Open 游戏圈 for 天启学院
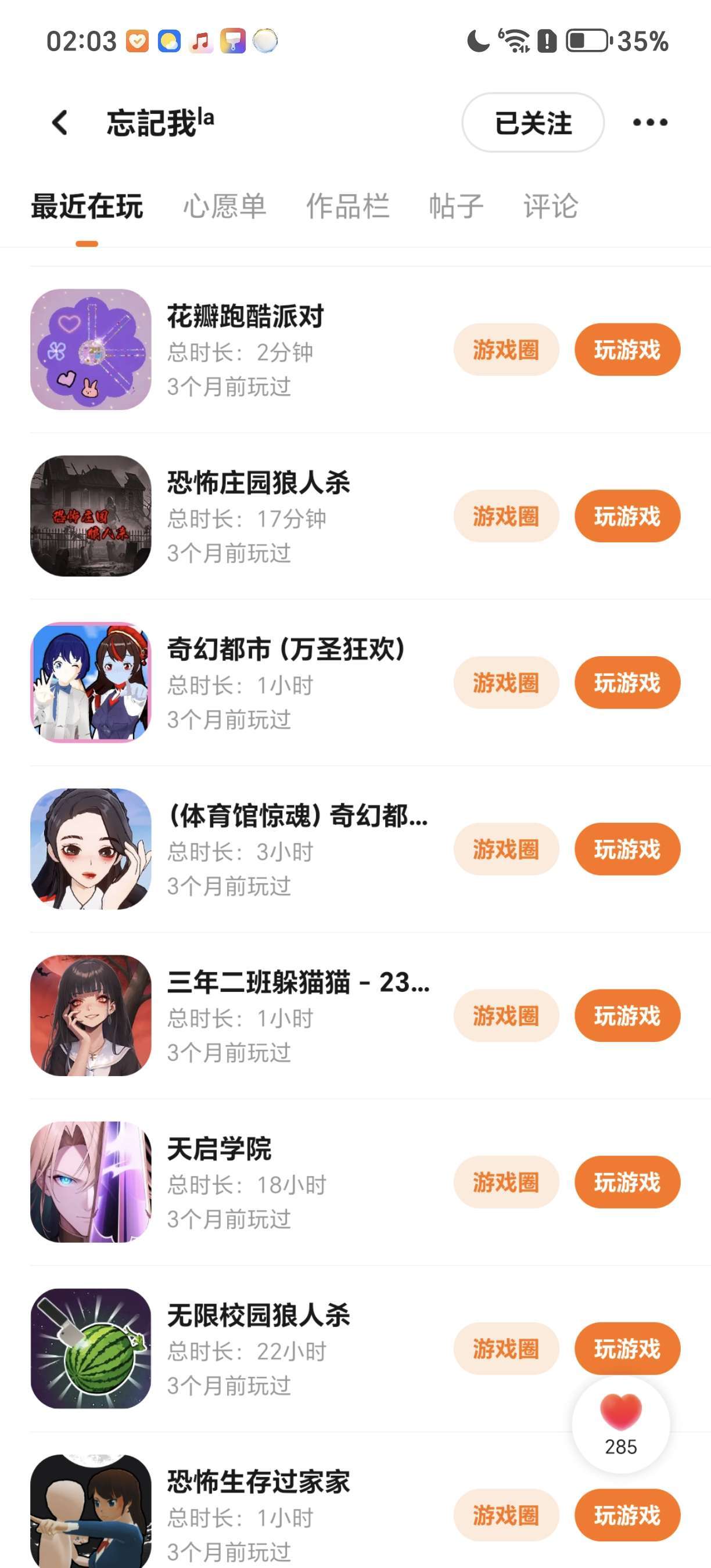Viewport: 711px width, 1568px height. click(x=506, y=1182)
